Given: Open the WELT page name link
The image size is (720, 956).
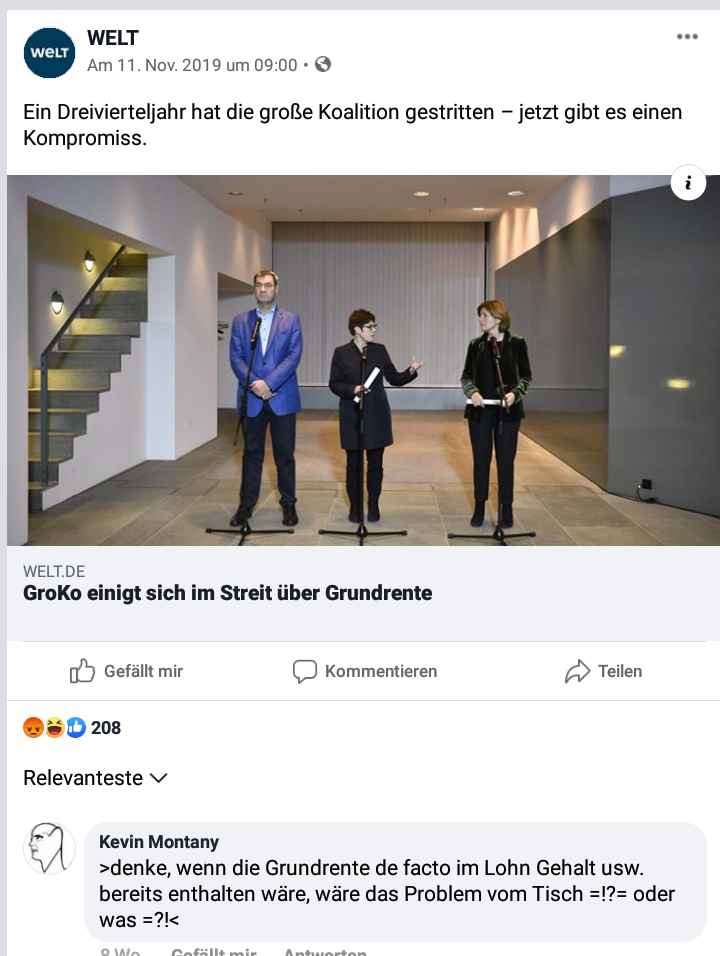Looking at the screenshot, I should [112, 39].
